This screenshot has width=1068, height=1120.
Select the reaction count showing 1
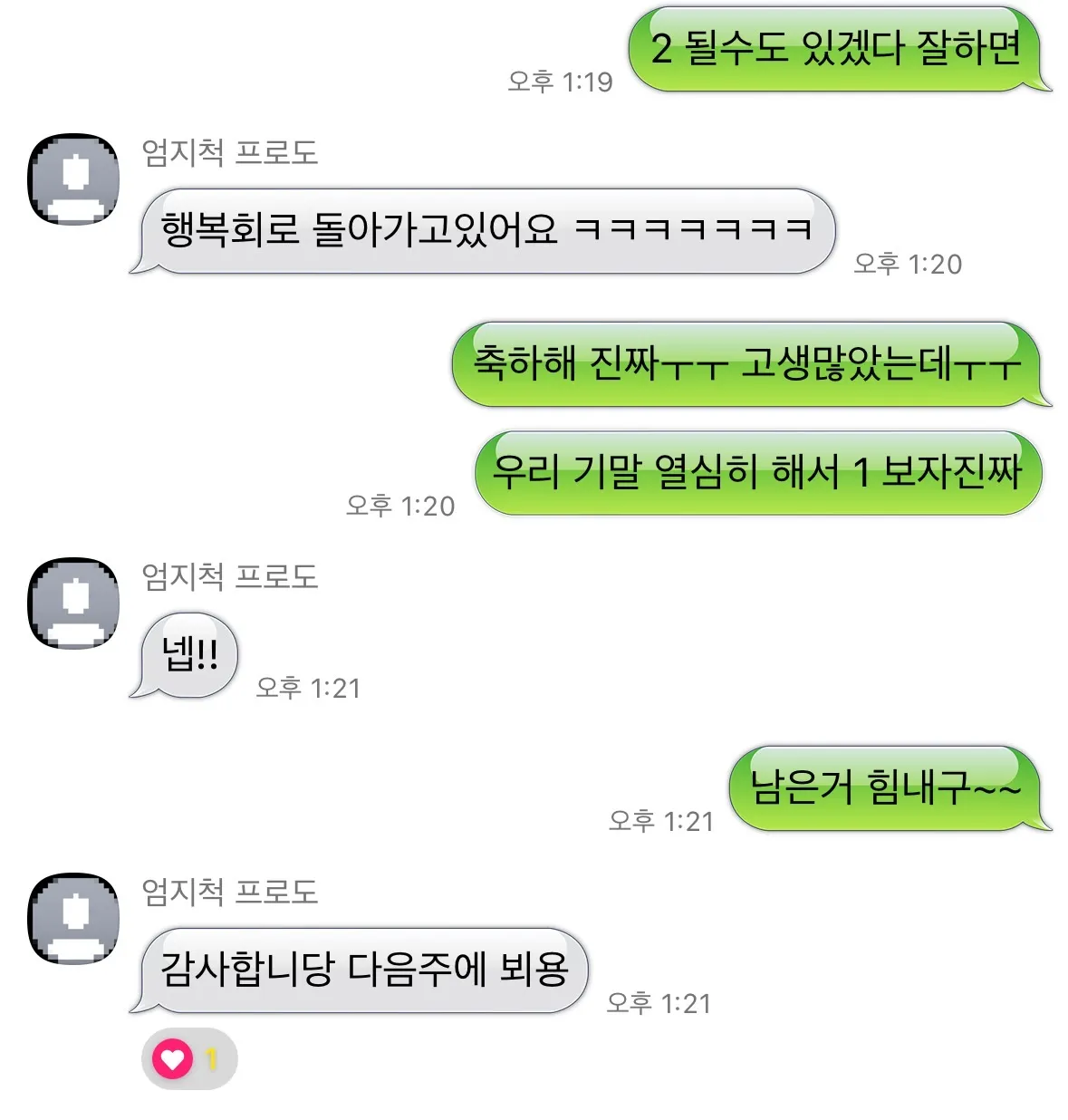click(x=209, y=1058)
